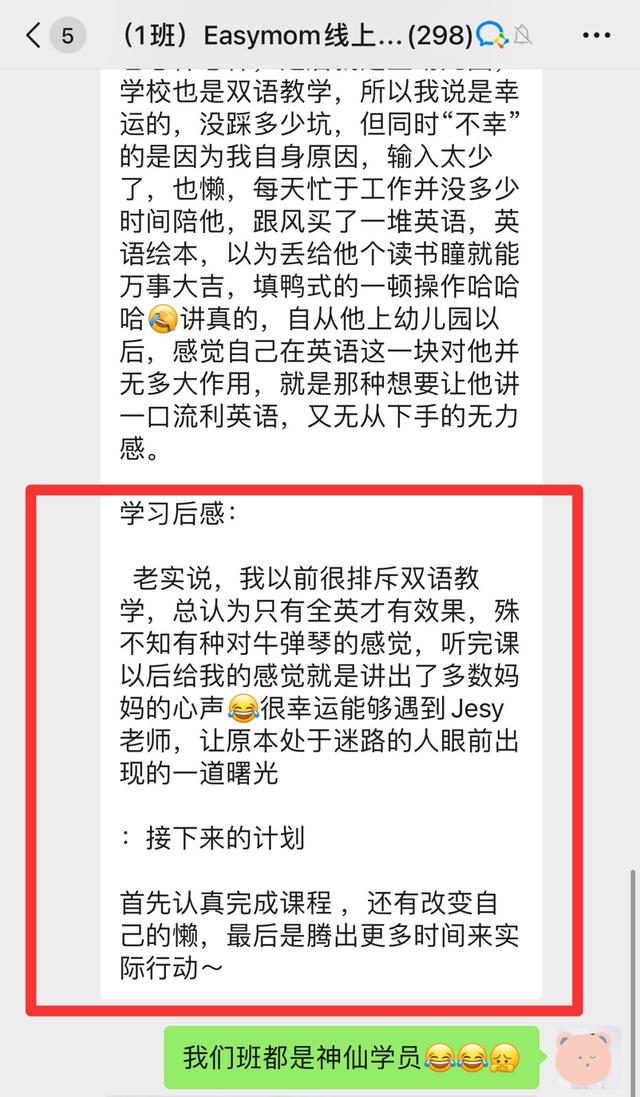
Task: Open the group chat's three-dot menu
Action: (595, 37)
